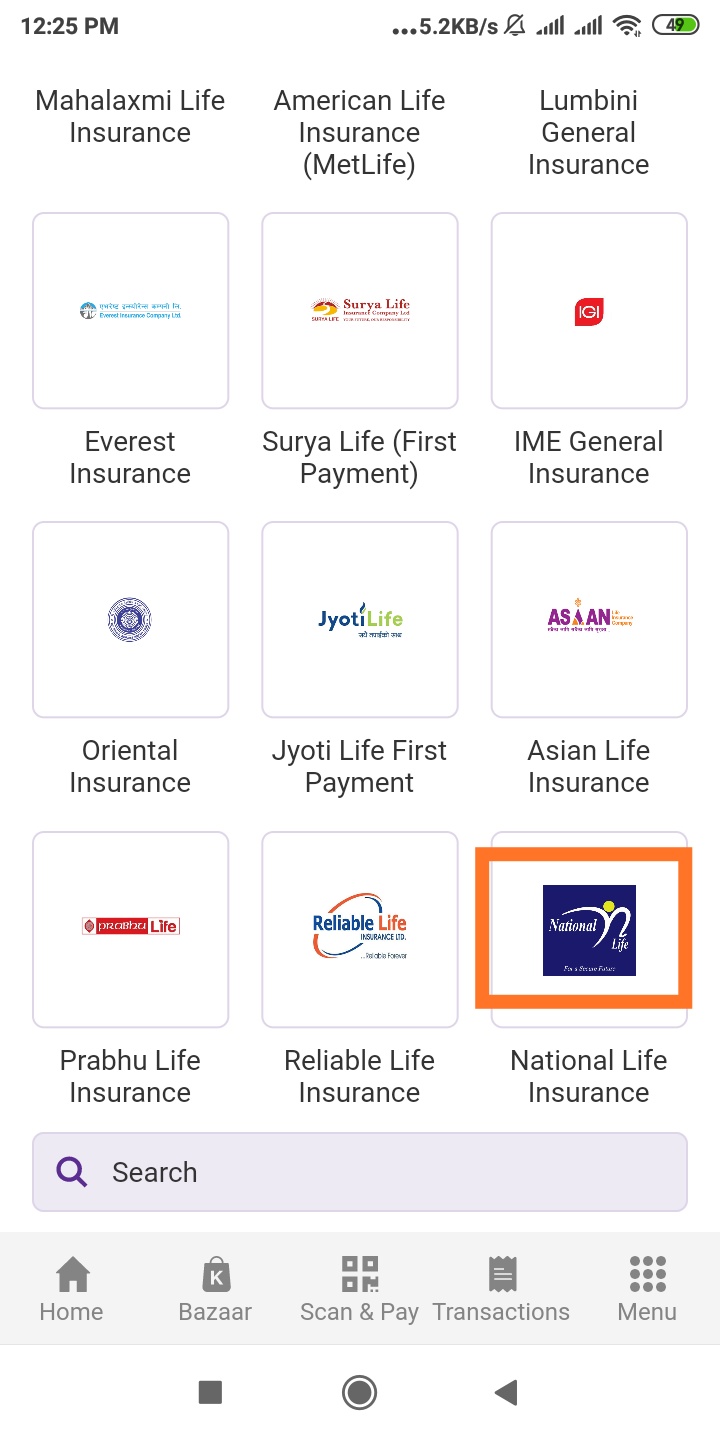This screenshot has width=720, height=1440.
Task: Go to the Home tab
Action: [x=71, y=1287]
